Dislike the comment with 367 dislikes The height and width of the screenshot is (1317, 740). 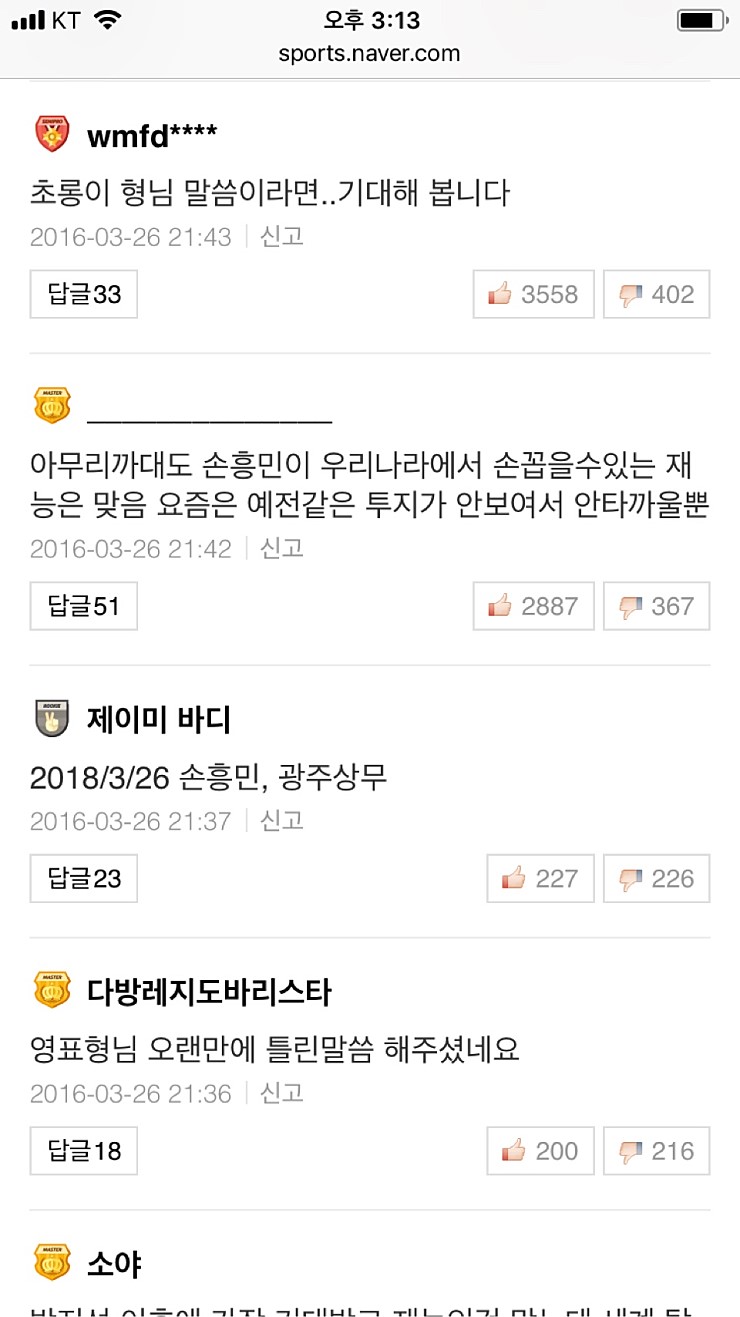(x=656, y=606)
